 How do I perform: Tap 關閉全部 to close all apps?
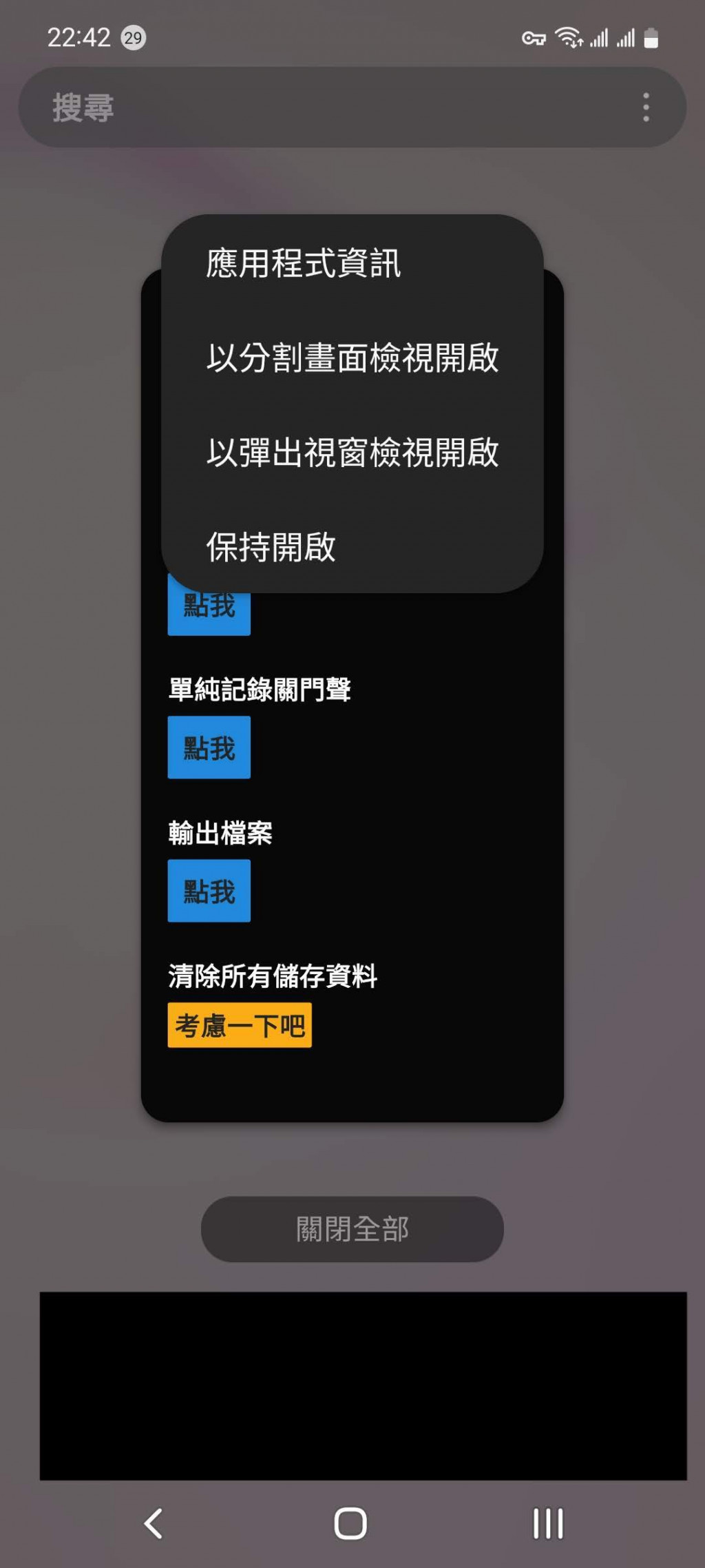point(352,1229)
